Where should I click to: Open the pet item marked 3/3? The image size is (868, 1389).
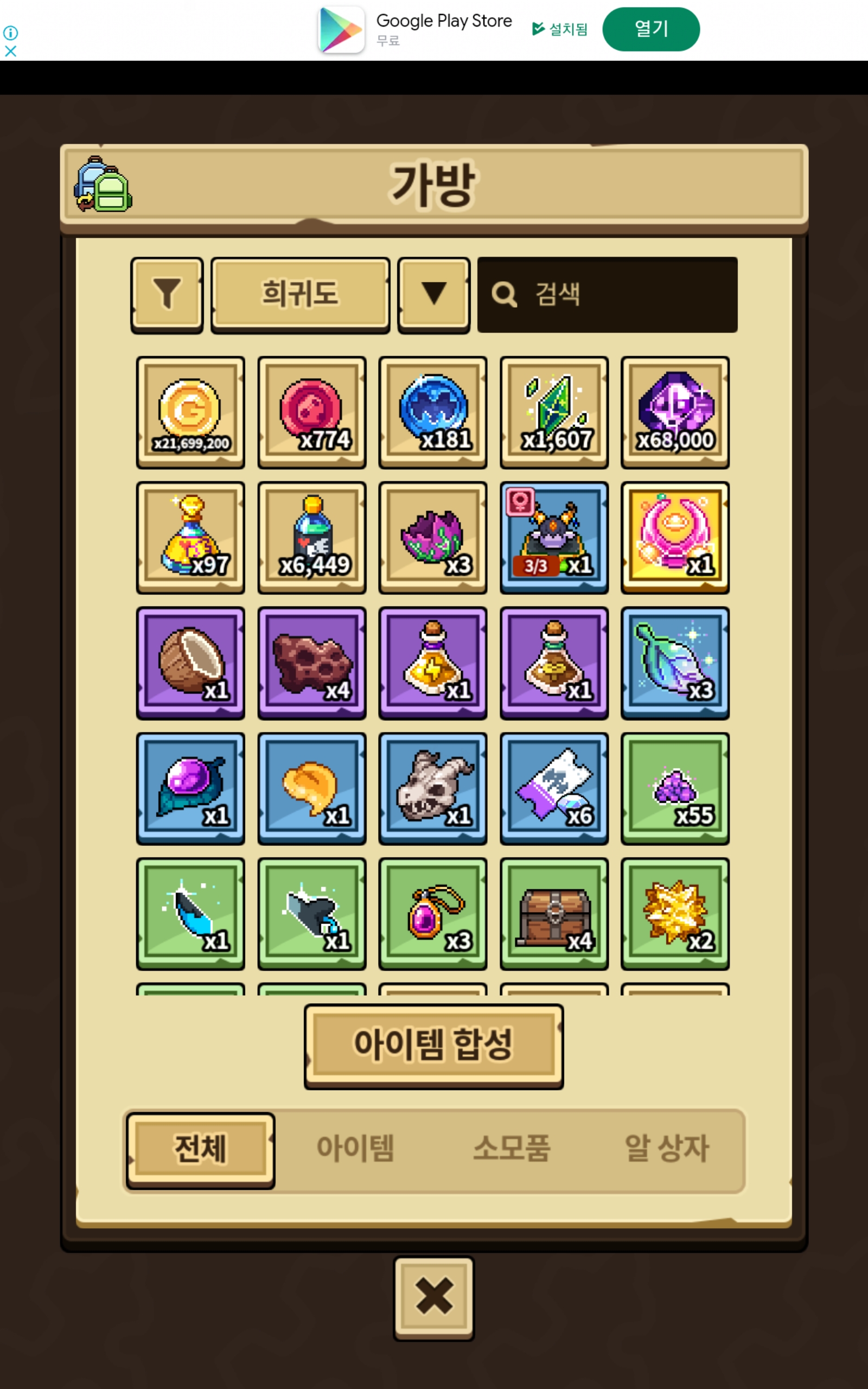click(x=554, y=538)
